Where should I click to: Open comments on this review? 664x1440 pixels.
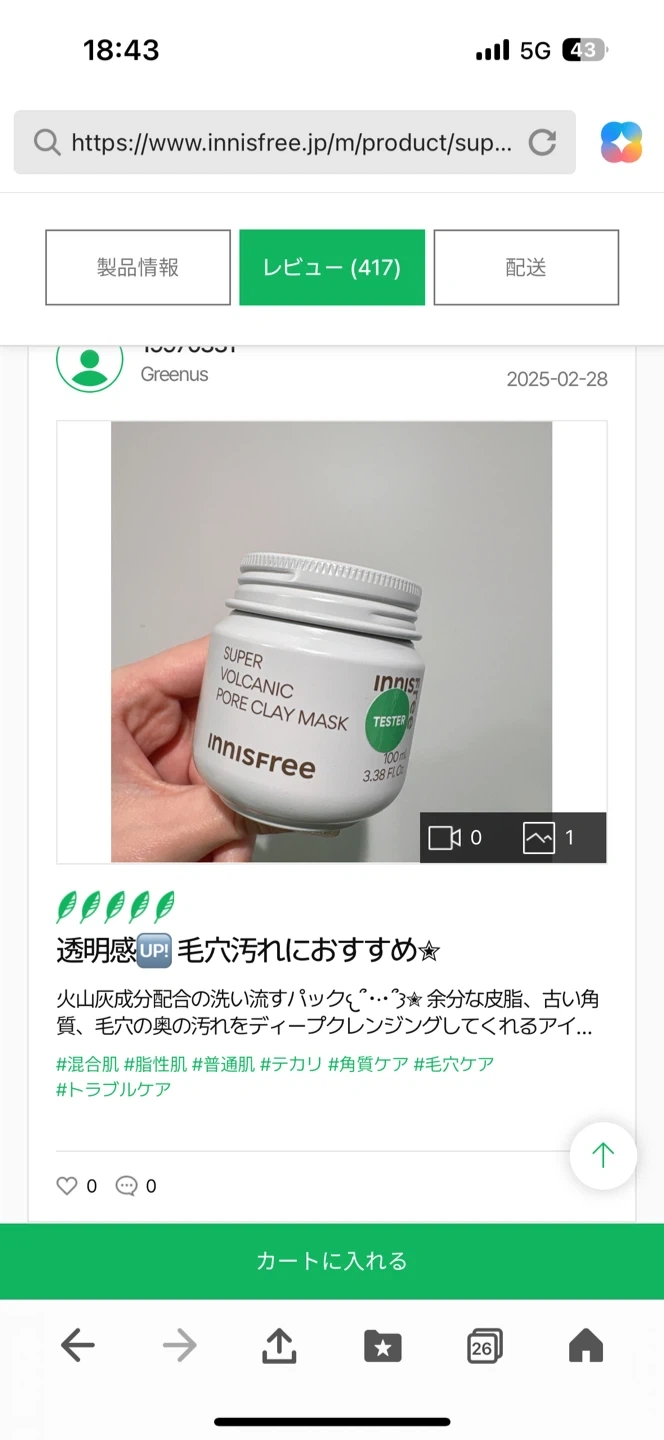(126, 1186)
